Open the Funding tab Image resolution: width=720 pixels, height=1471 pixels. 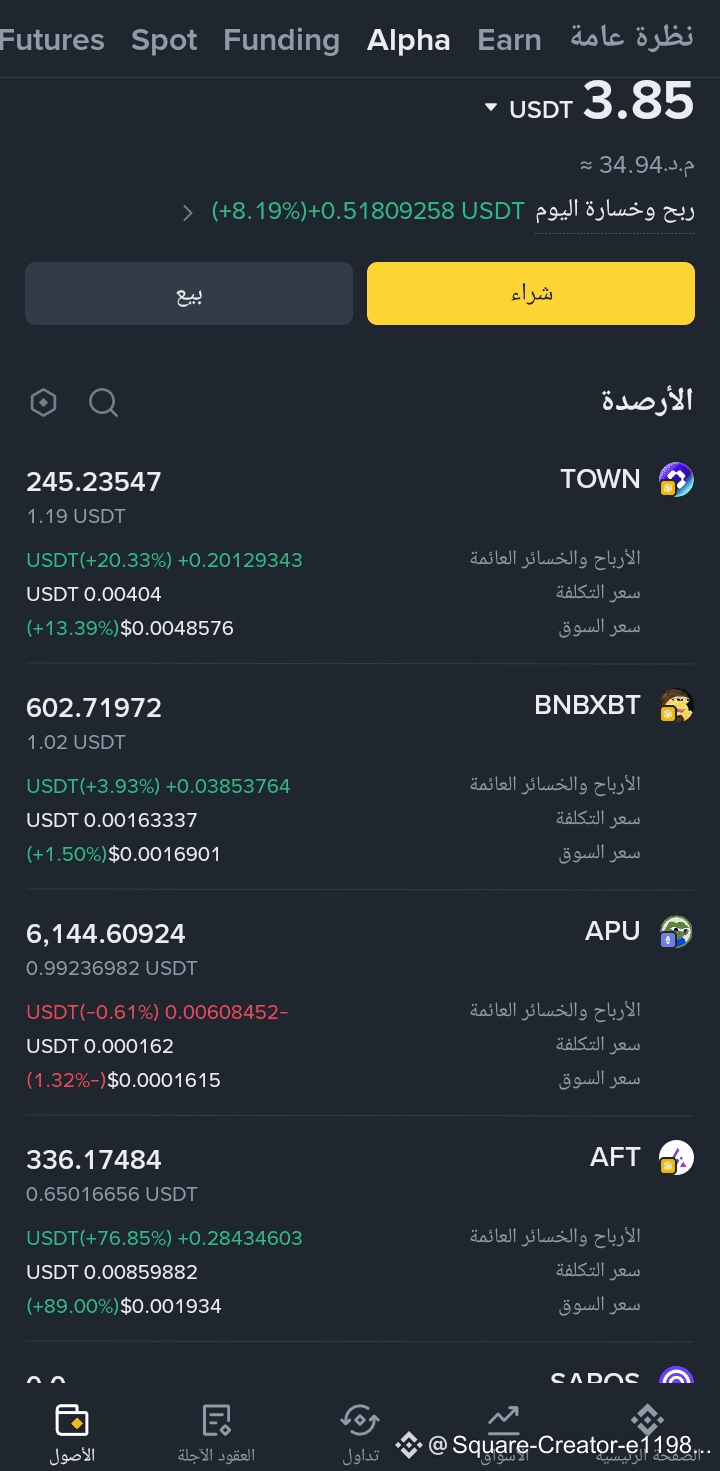[281, 40]
